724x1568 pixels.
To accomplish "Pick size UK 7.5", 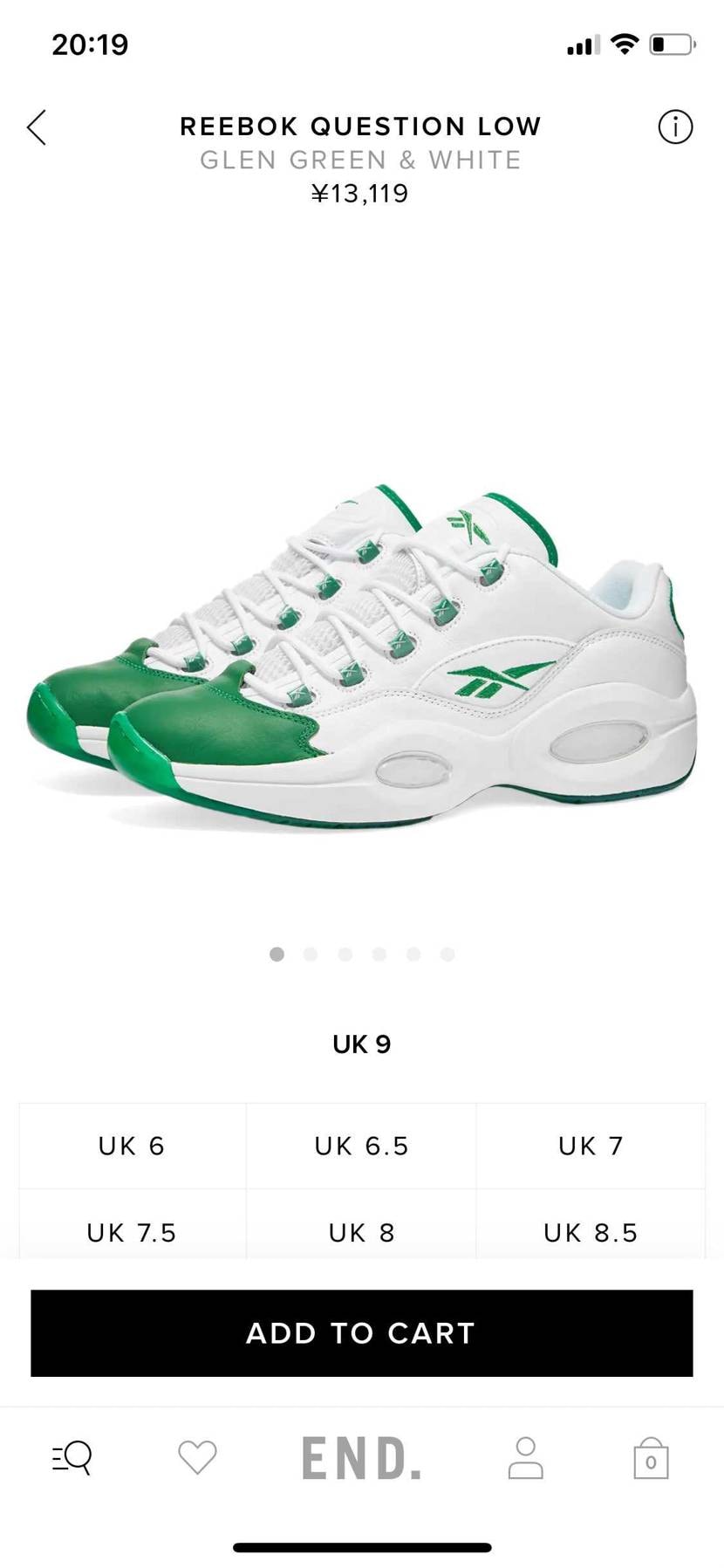I will tap(133, 1232).
